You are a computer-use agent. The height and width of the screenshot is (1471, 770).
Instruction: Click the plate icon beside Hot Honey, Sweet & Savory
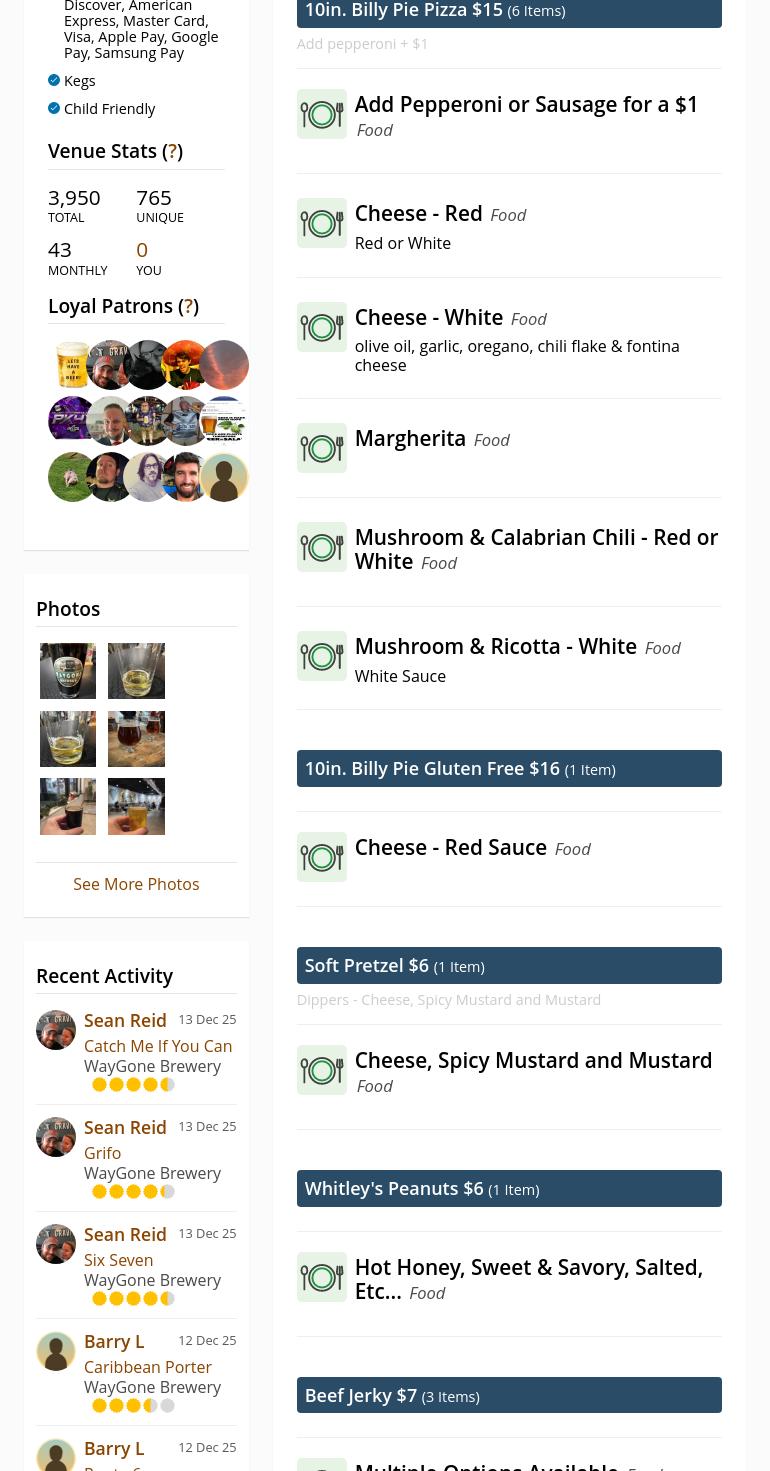point(321,1277)
